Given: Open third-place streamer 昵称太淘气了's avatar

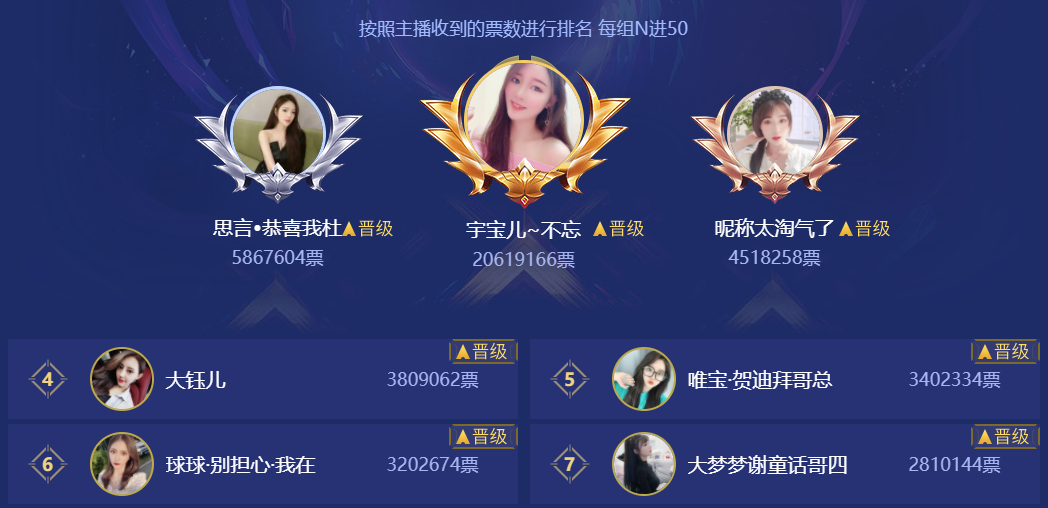Looking at the screenshot, I should tap(775, 133).
